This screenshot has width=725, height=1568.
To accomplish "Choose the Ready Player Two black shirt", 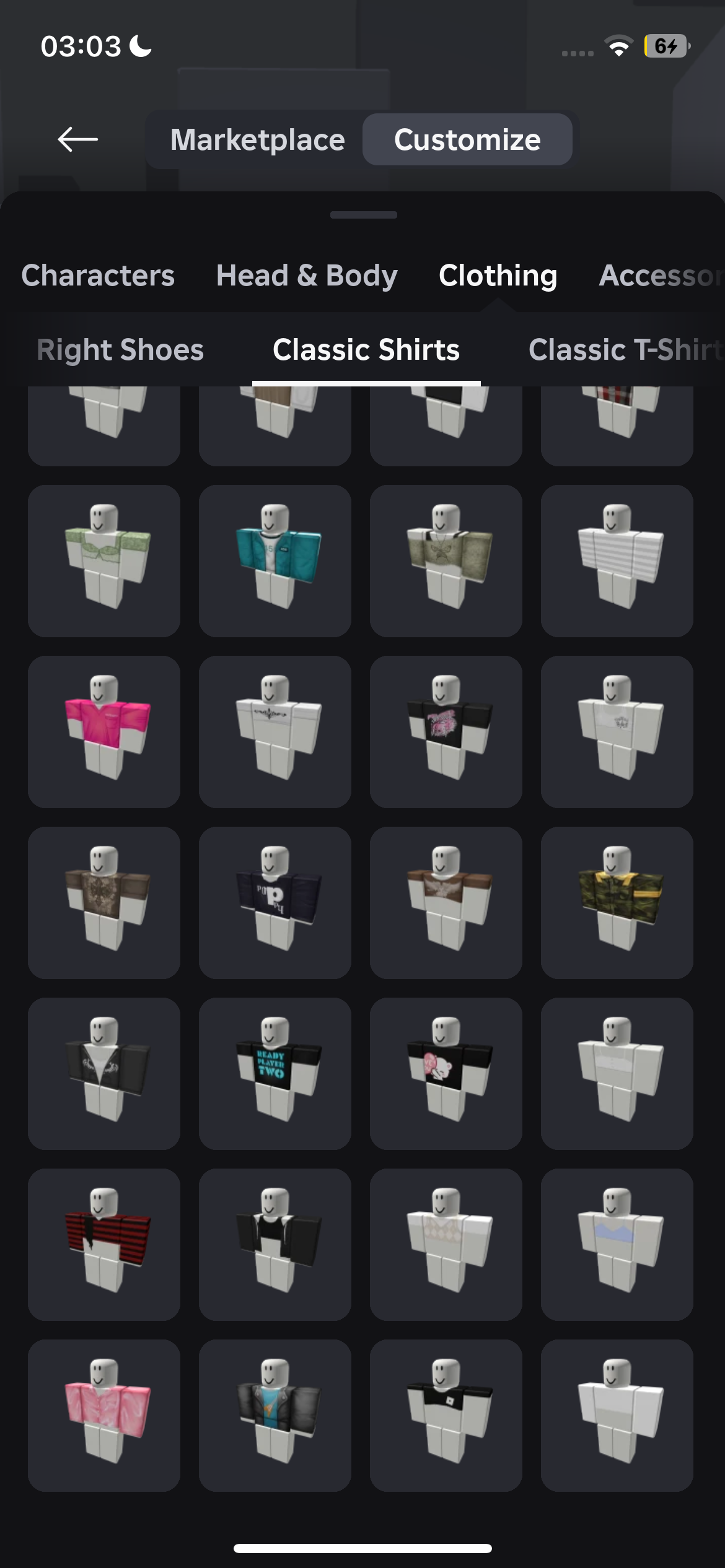I will pyautogui.click(x=275, y=1074).
